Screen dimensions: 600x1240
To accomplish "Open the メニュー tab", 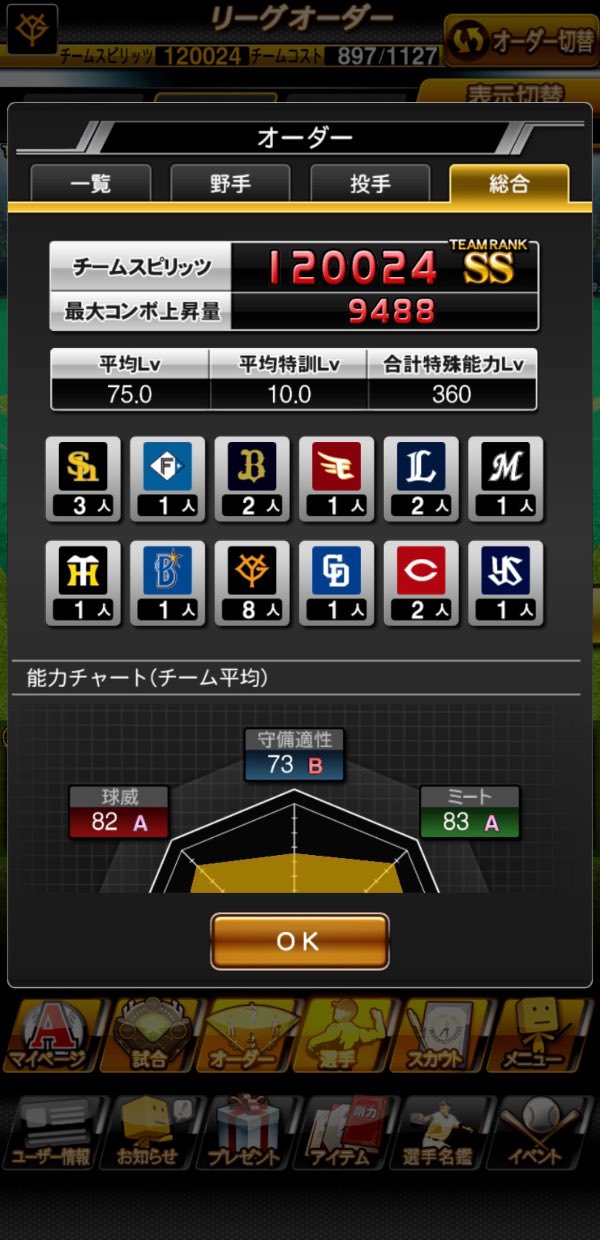I will coord(546,1037).
